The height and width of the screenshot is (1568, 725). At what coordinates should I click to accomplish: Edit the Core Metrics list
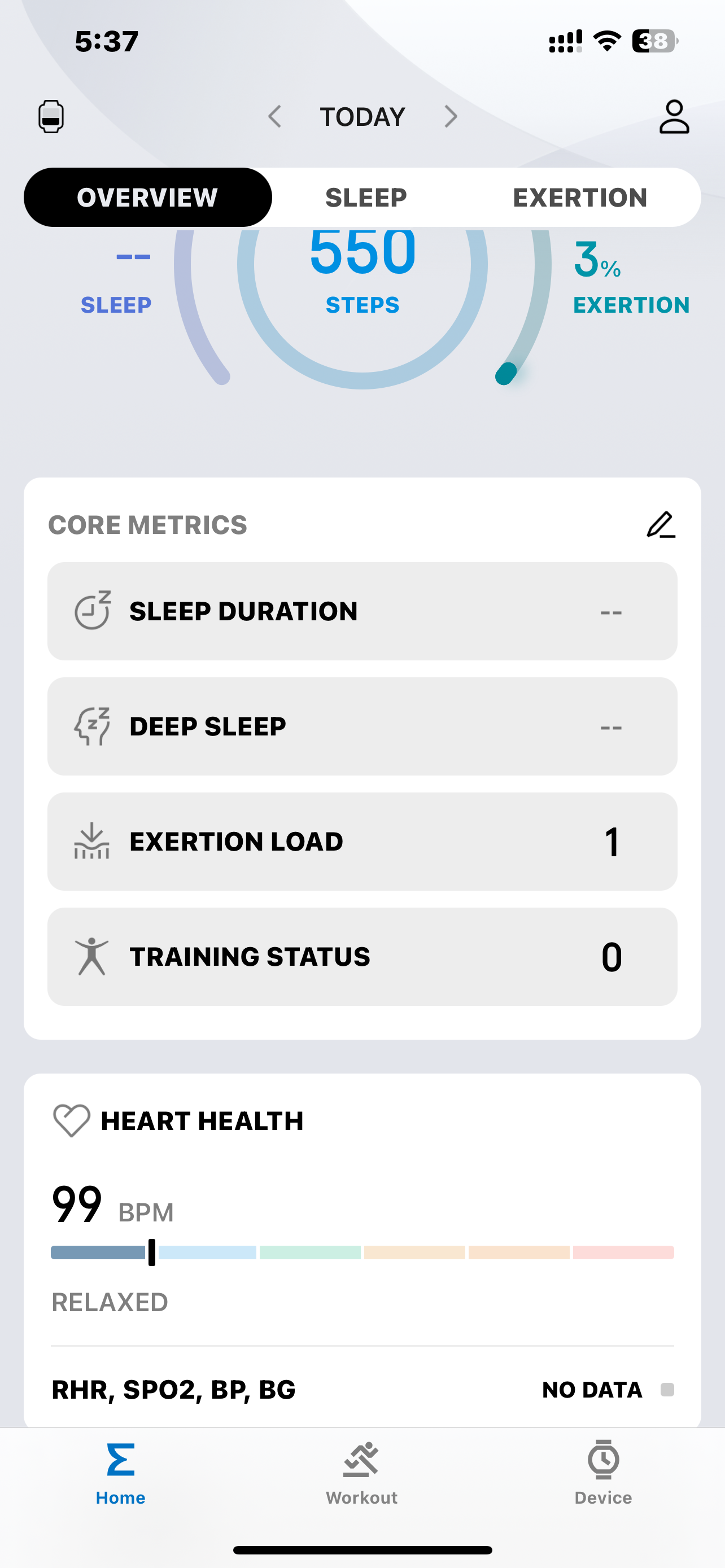pos(661,525)
